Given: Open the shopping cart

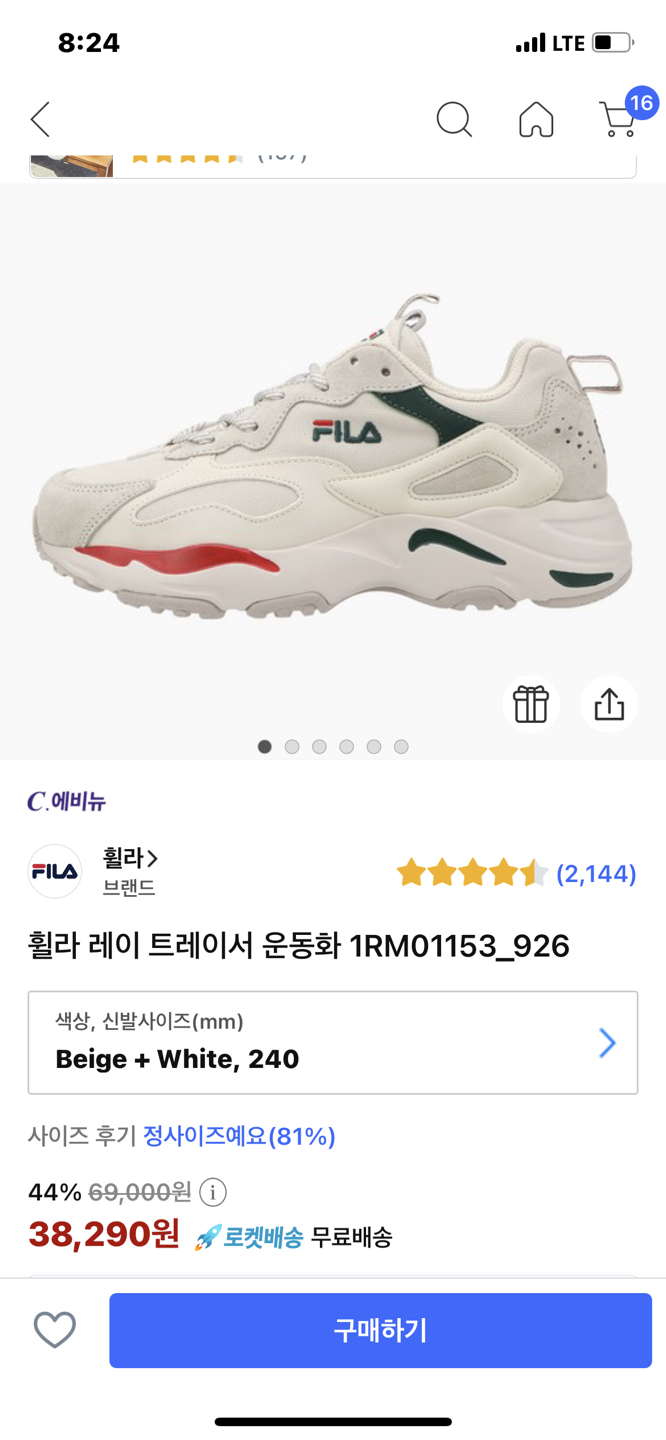Looking at the screenshot, I should pyautogui.click(x=619, y=119).
